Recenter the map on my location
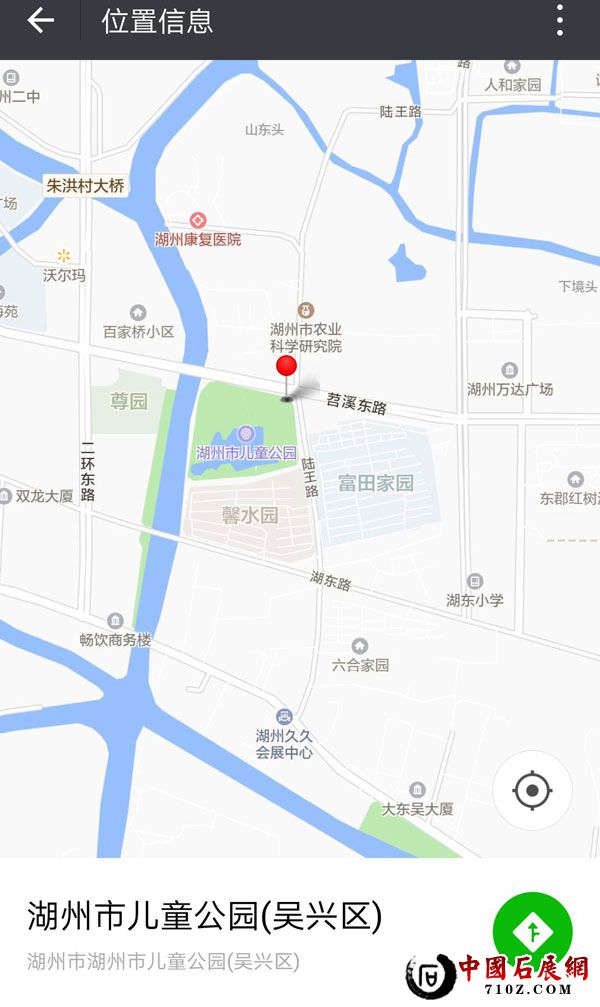The image size is (600, 1007). (x=532, y=791)
